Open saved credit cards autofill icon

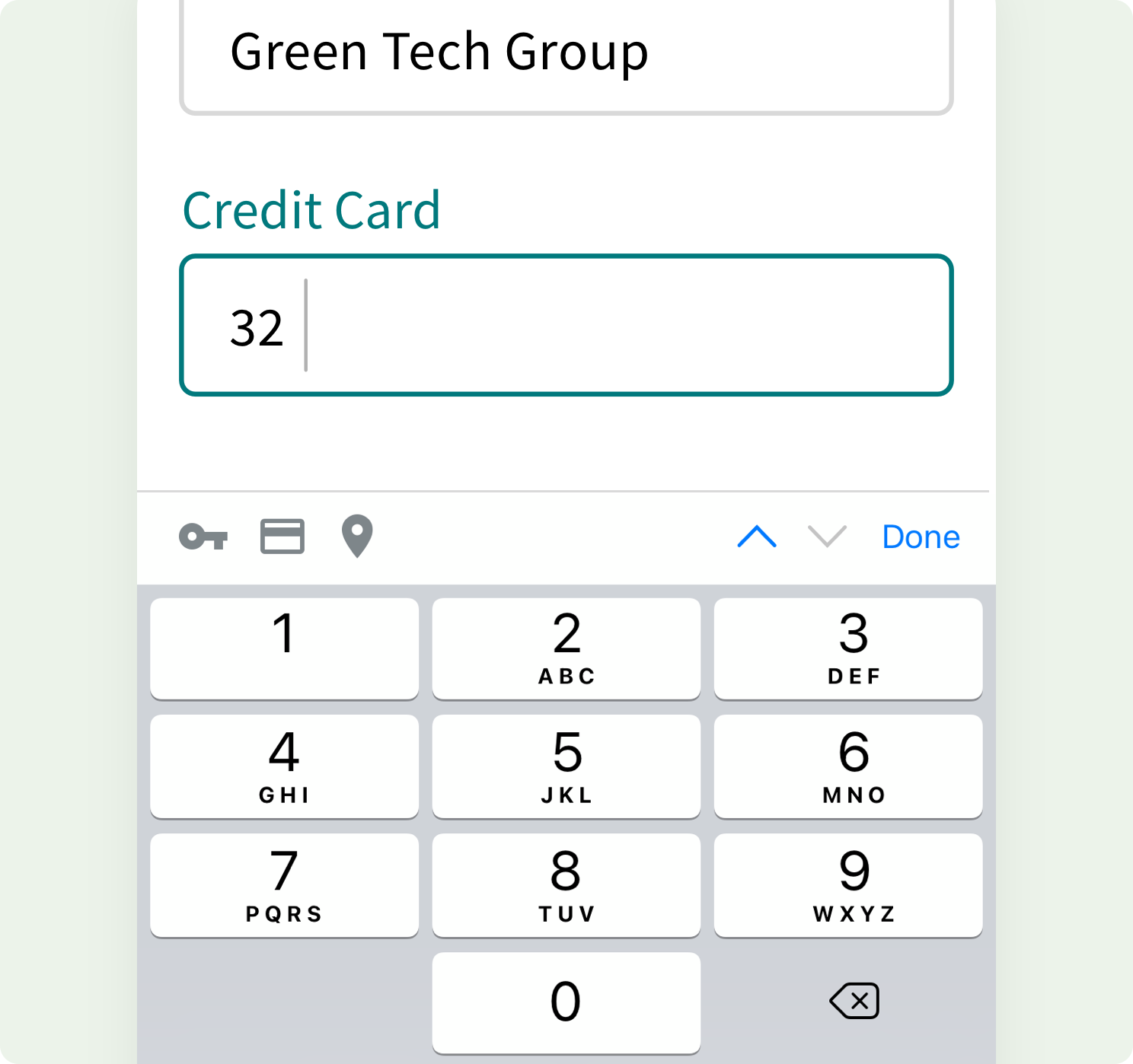282,537
